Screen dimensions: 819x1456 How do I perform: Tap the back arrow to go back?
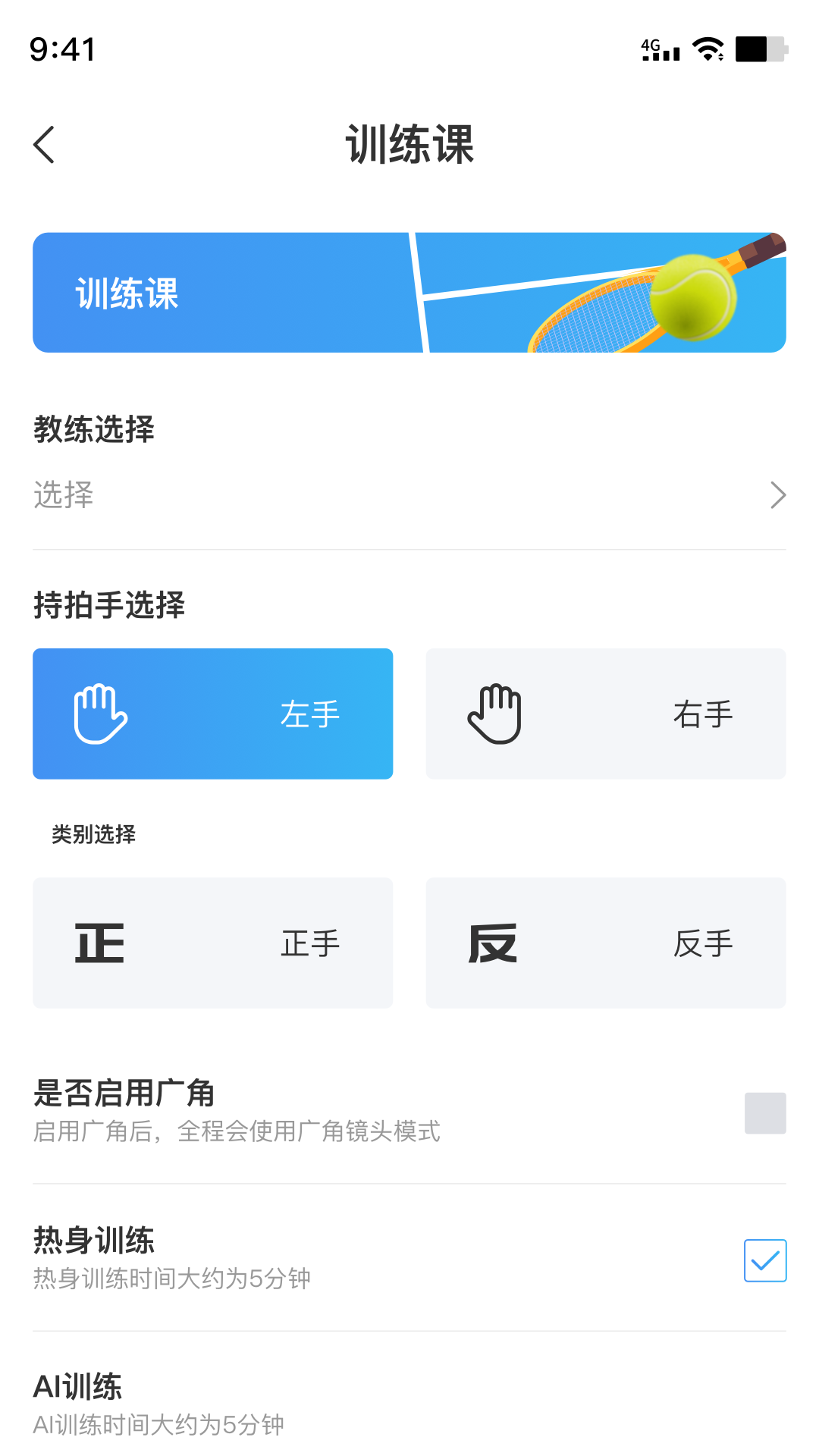[44, 144]
